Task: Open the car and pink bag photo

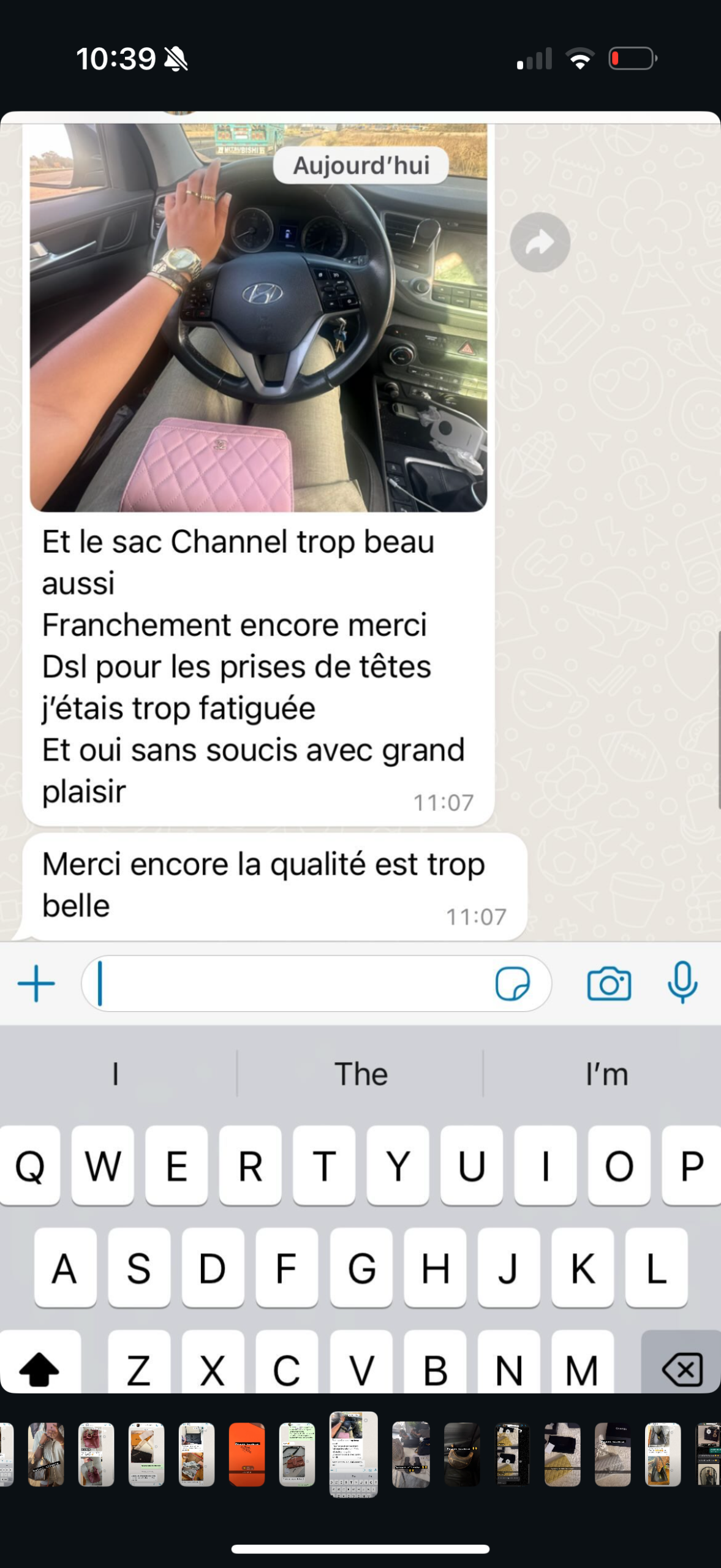Action: pos(259,318)
